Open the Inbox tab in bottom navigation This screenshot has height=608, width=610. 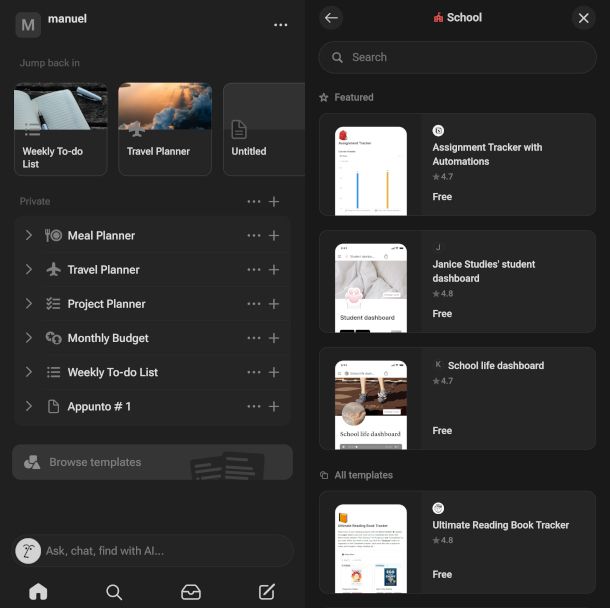(190, 592)
